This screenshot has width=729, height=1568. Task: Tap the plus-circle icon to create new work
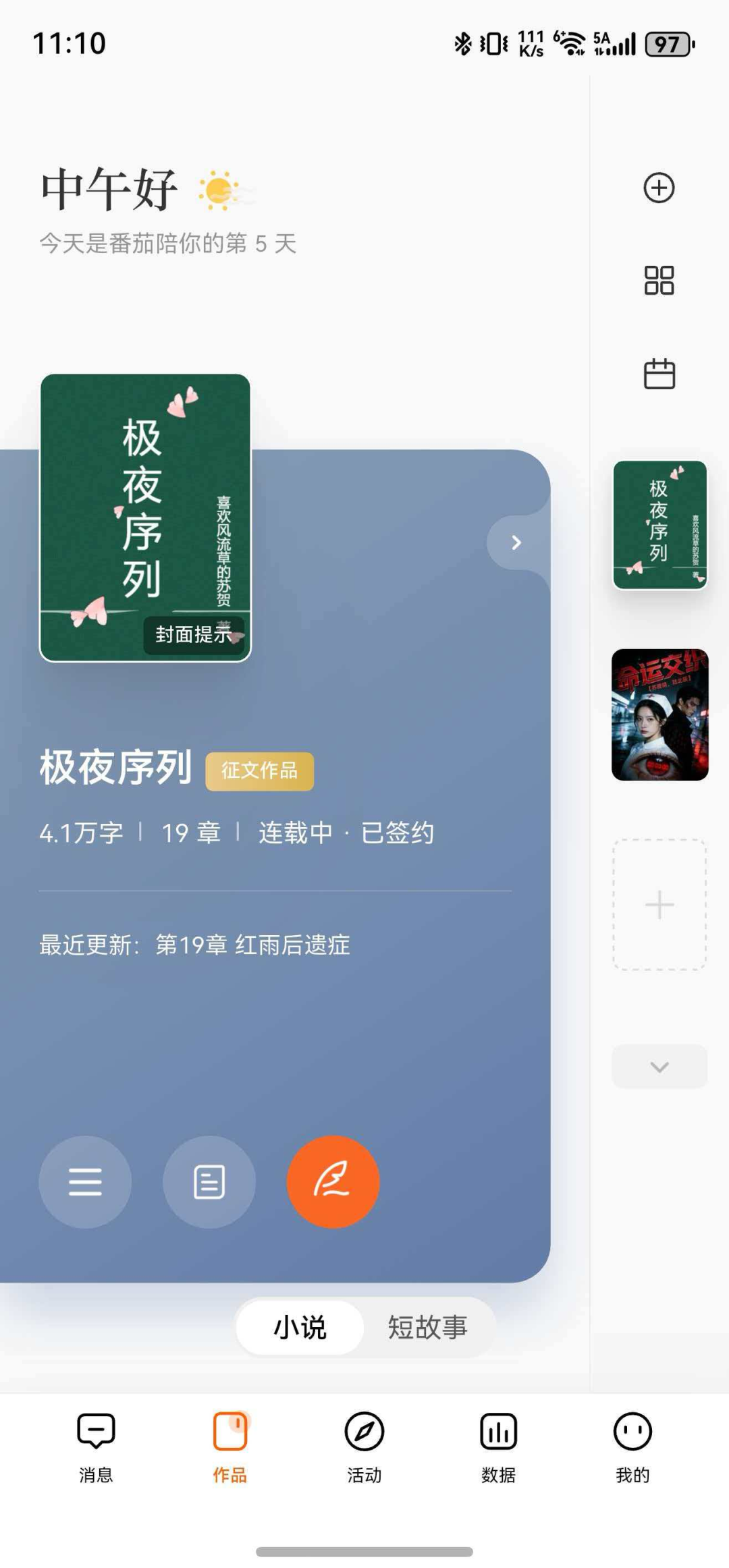point(659,188)
